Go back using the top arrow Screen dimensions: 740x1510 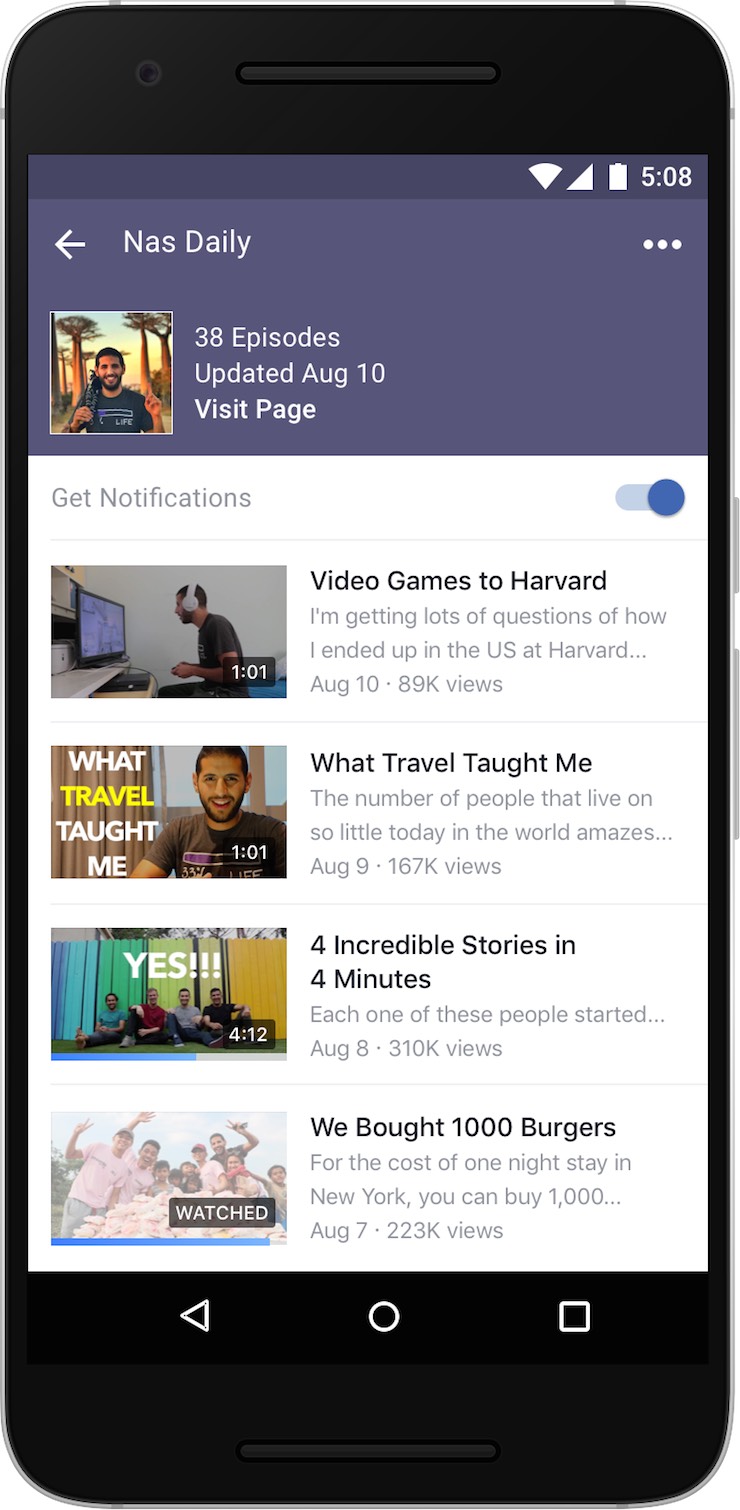(x=70, y=244)
